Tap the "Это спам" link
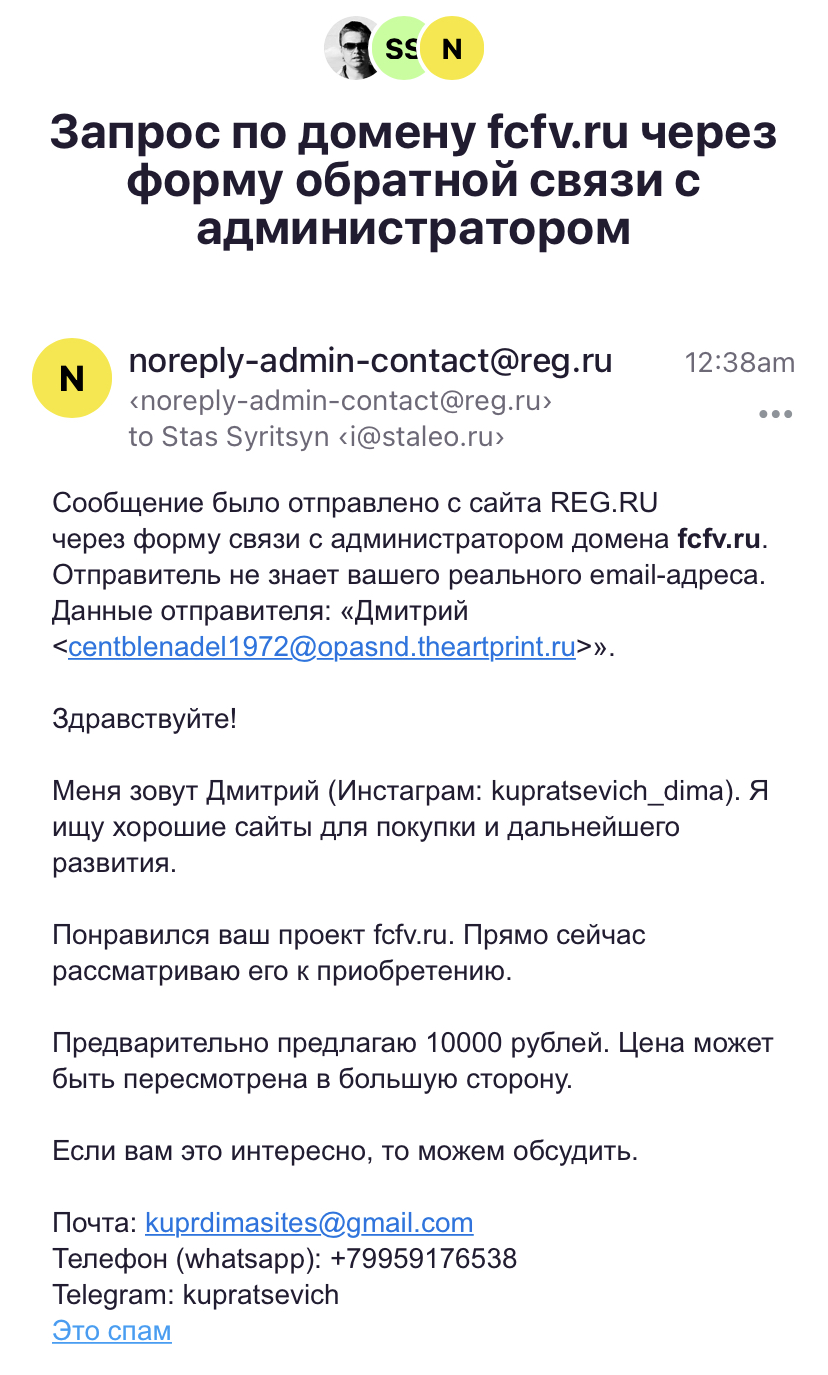828x1375 pixels. pos(112,1330)
